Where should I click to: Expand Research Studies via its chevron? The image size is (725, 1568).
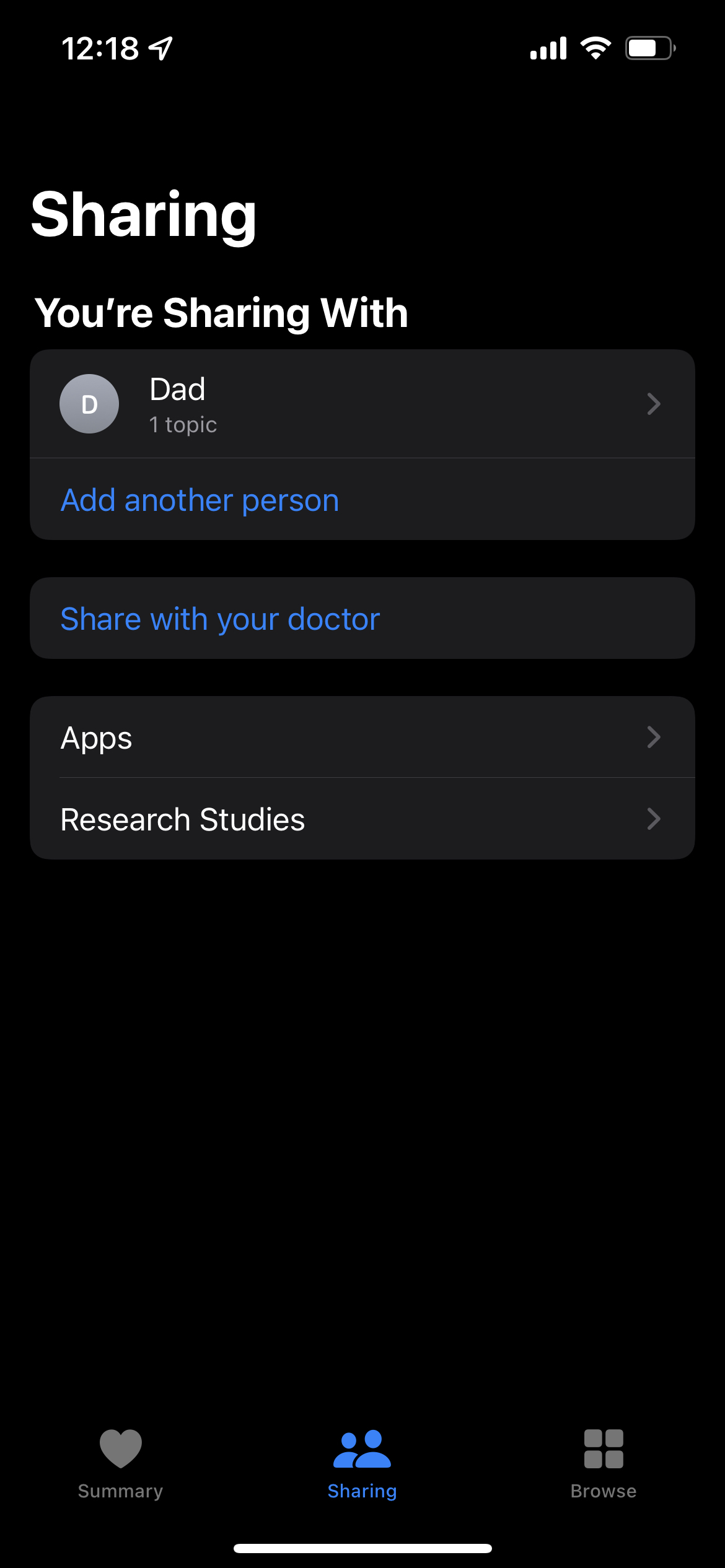click(654, 819)
